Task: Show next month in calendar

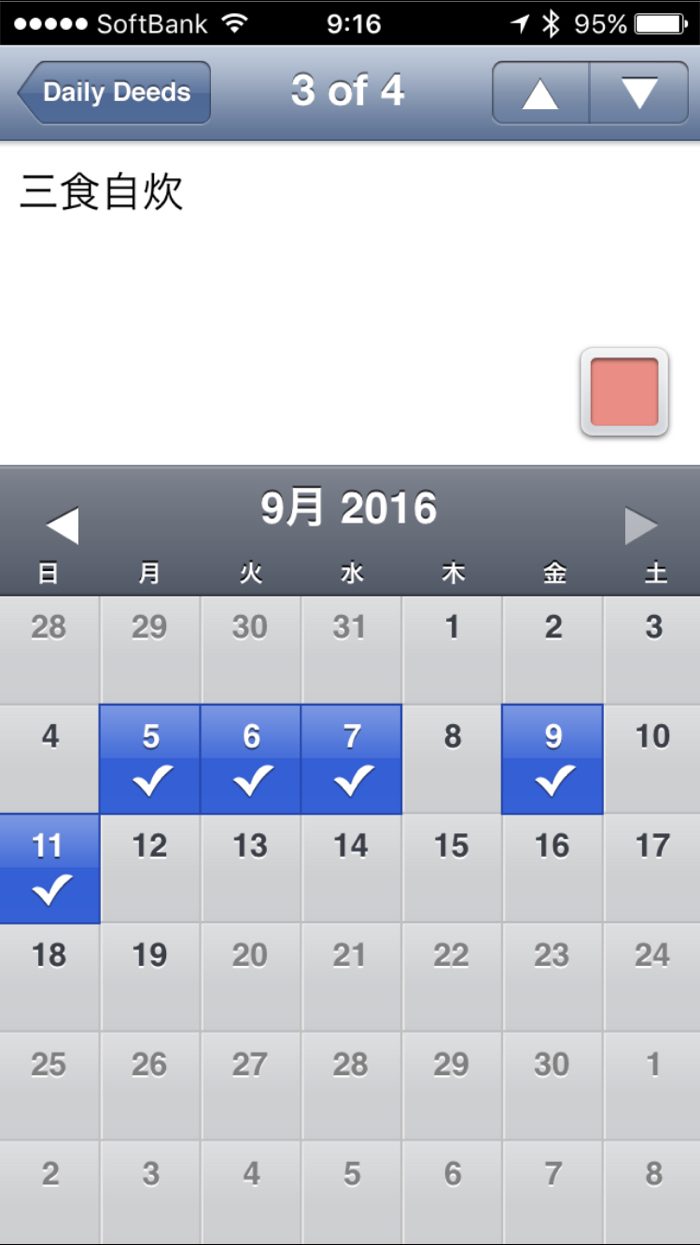Action: click(x=641, y=526)
